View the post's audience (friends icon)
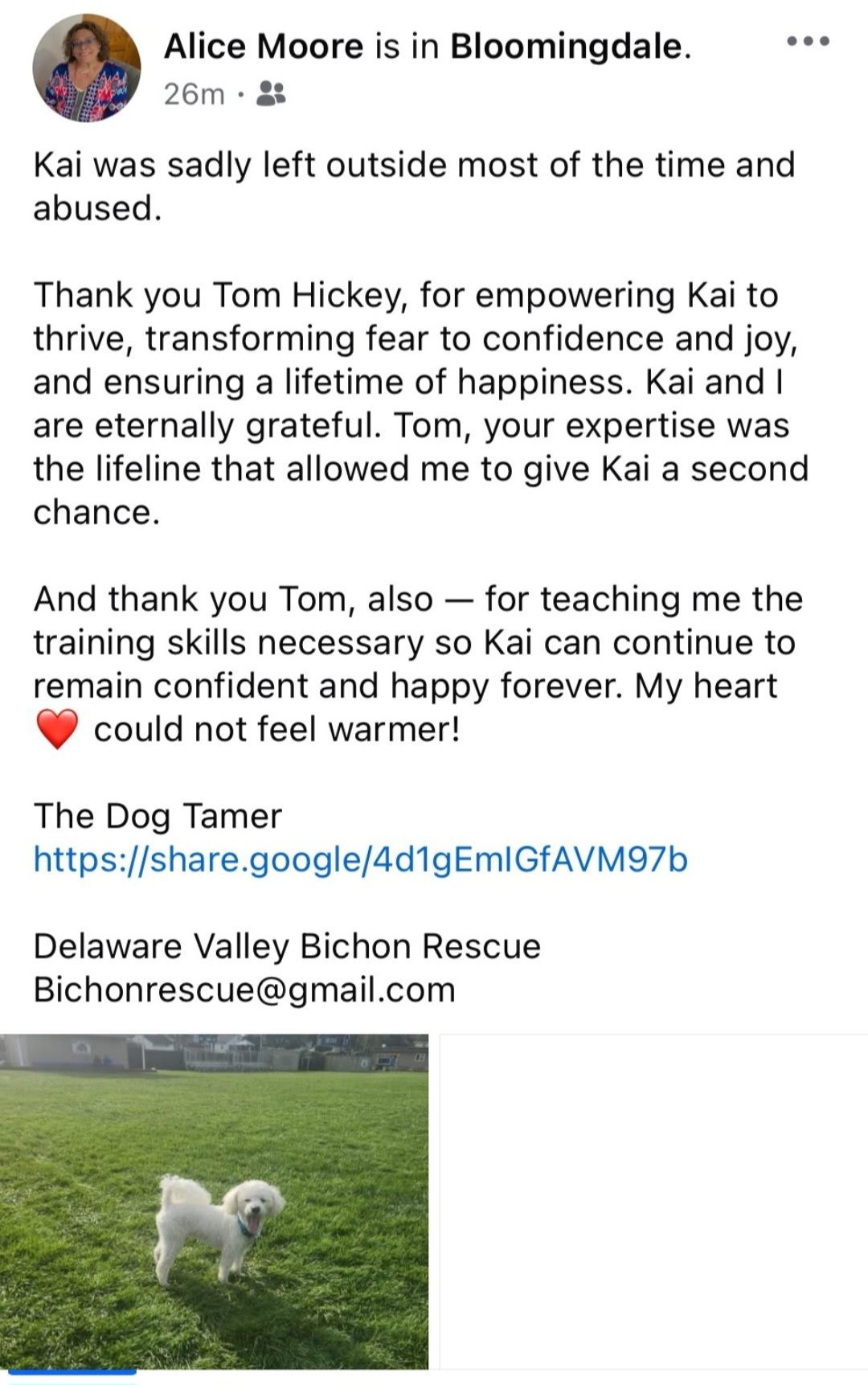This screenshot has height=1385, width=868. [270, 95]
